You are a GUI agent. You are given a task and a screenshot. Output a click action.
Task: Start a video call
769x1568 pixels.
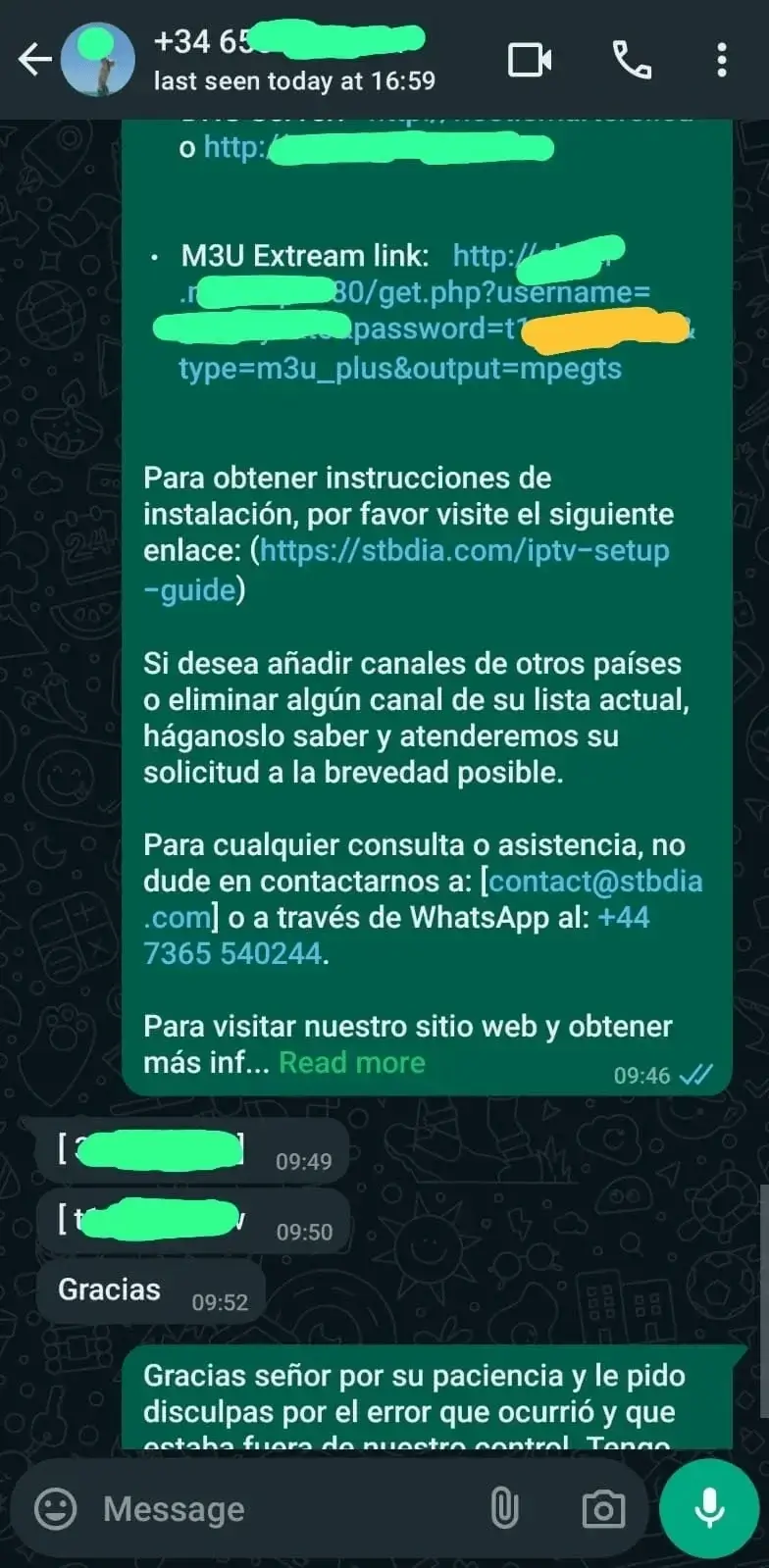pos(529,60)
